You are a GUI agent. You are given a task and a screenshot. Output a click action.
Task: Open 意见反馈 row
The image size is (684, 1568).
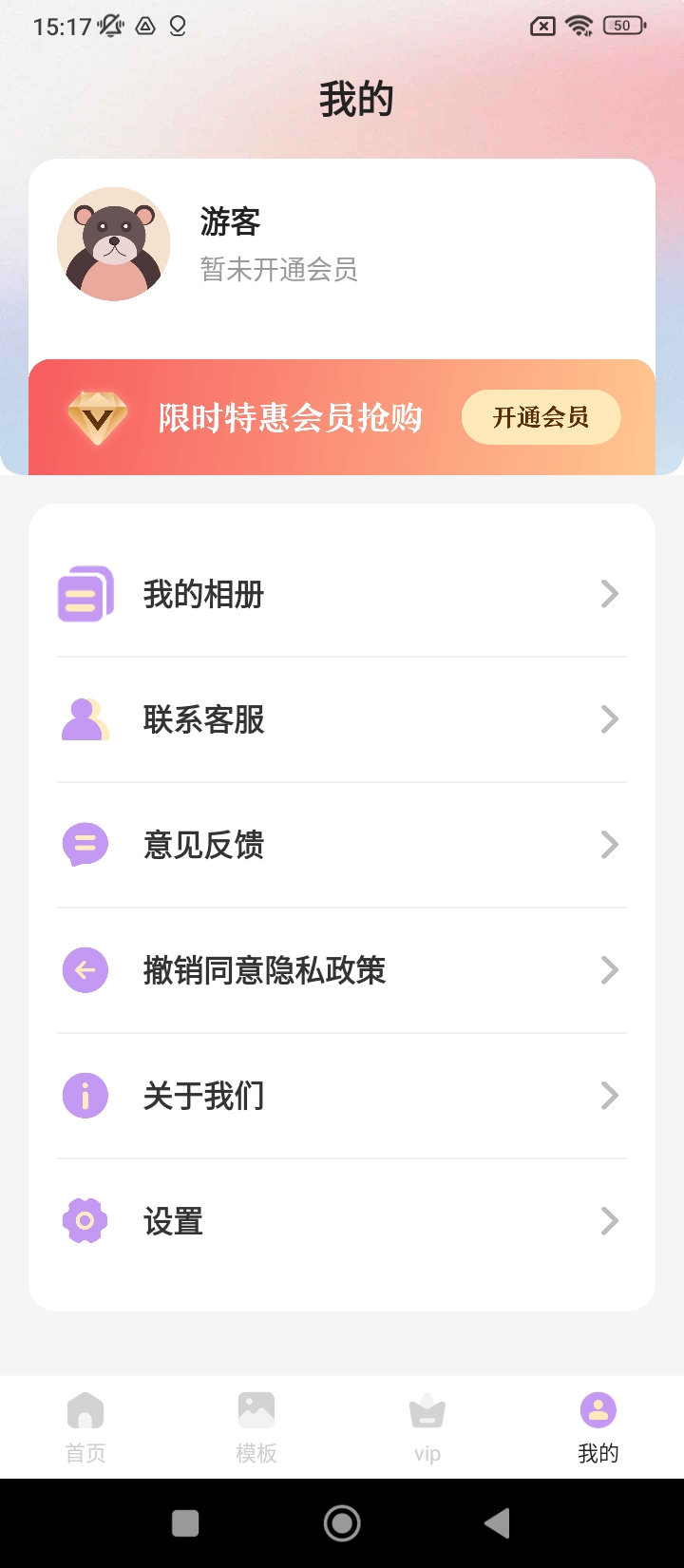coord(342,845)
